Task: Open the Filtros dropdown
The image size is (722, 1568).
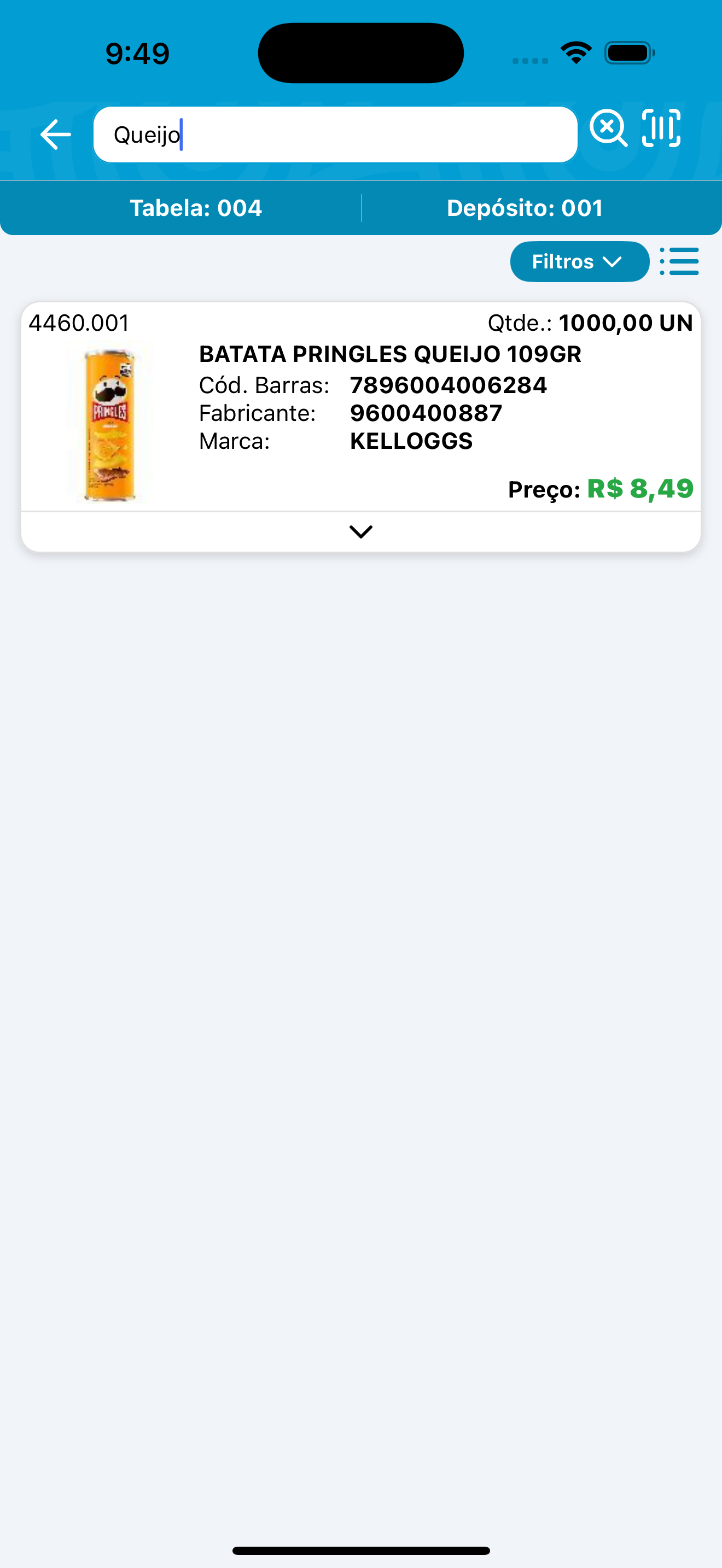Action: coord(579,262)
